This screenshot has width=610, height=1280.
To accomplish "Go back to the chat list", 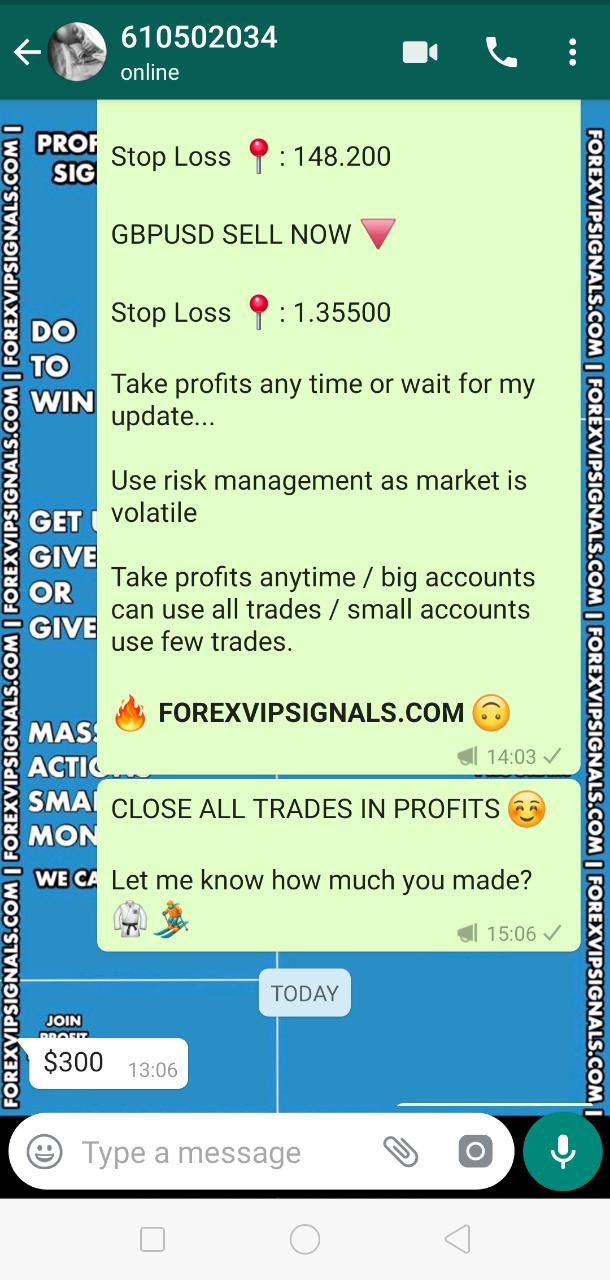I will tap(27, 52).
